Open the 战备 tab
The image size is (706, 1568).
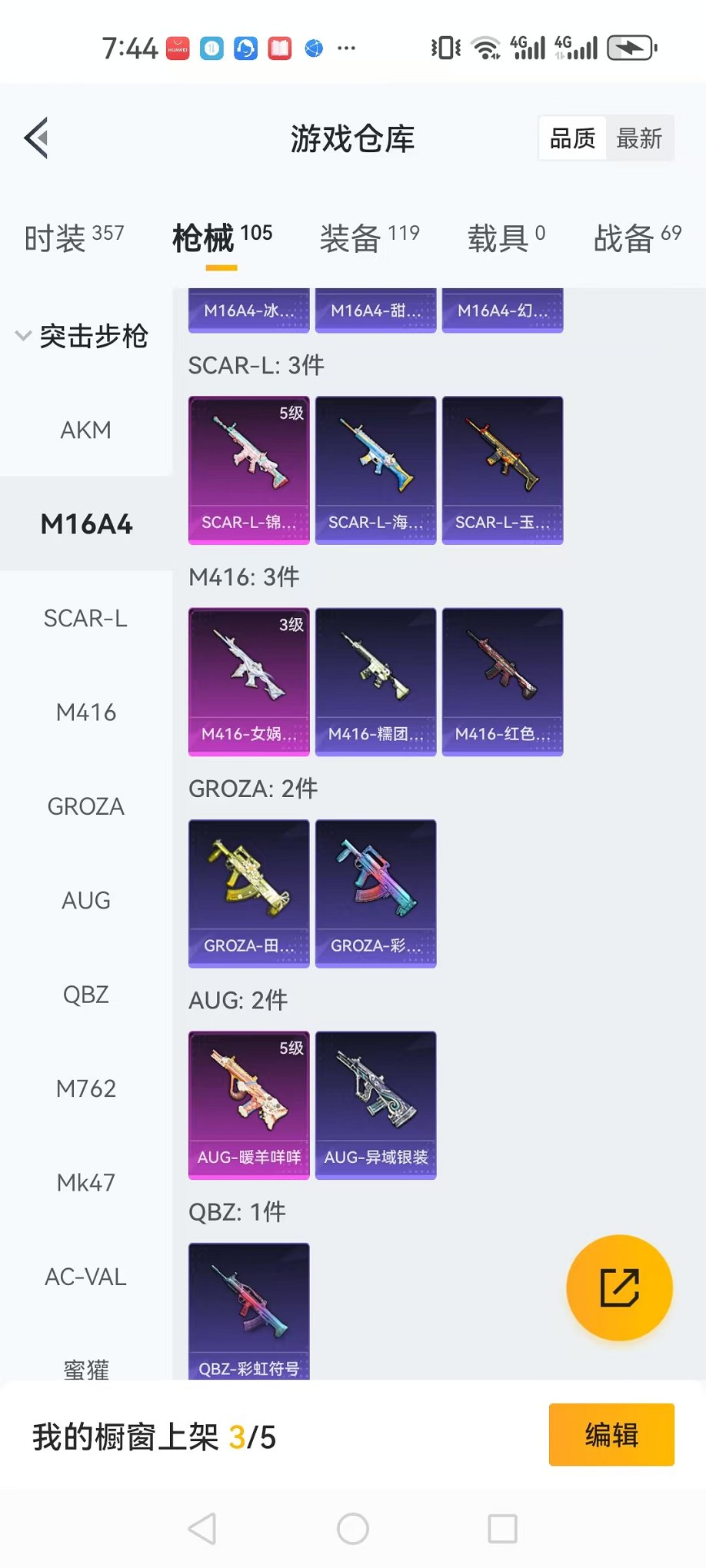(637, 238)
